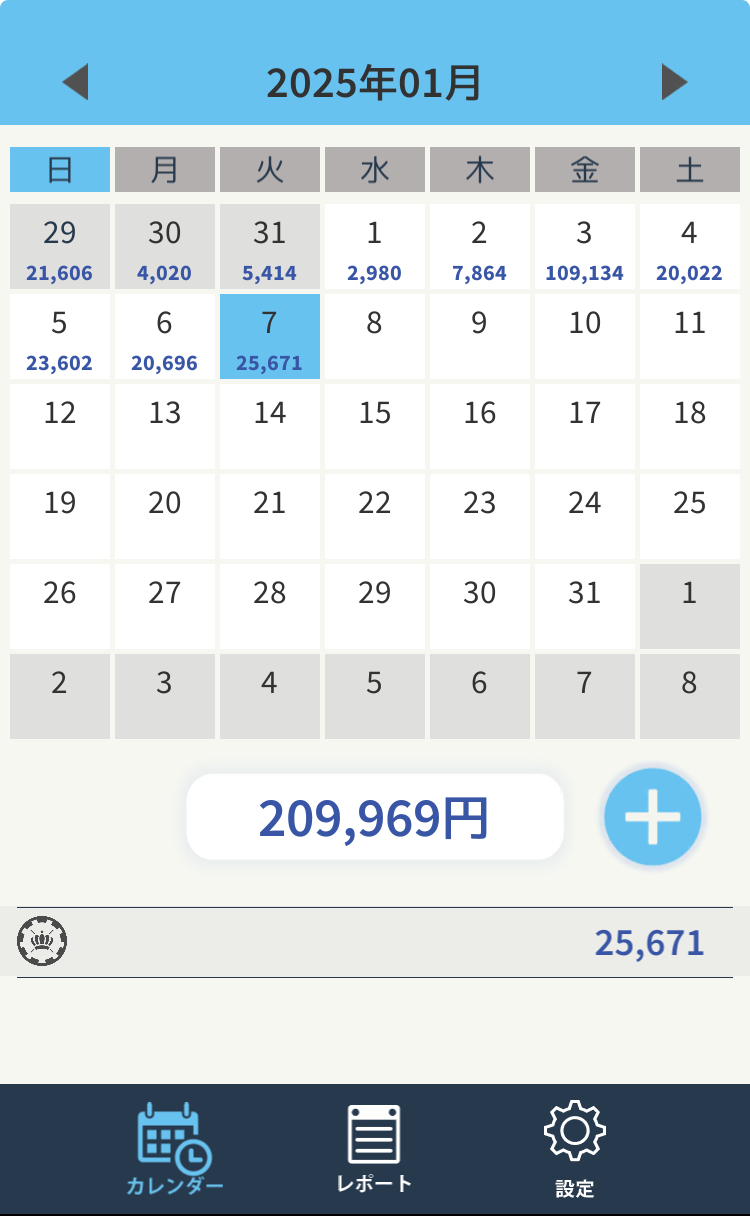Viewport: 750px width, 1216px height.
Task: Choose January 15 on the calendar
Action: pos(375,427)
